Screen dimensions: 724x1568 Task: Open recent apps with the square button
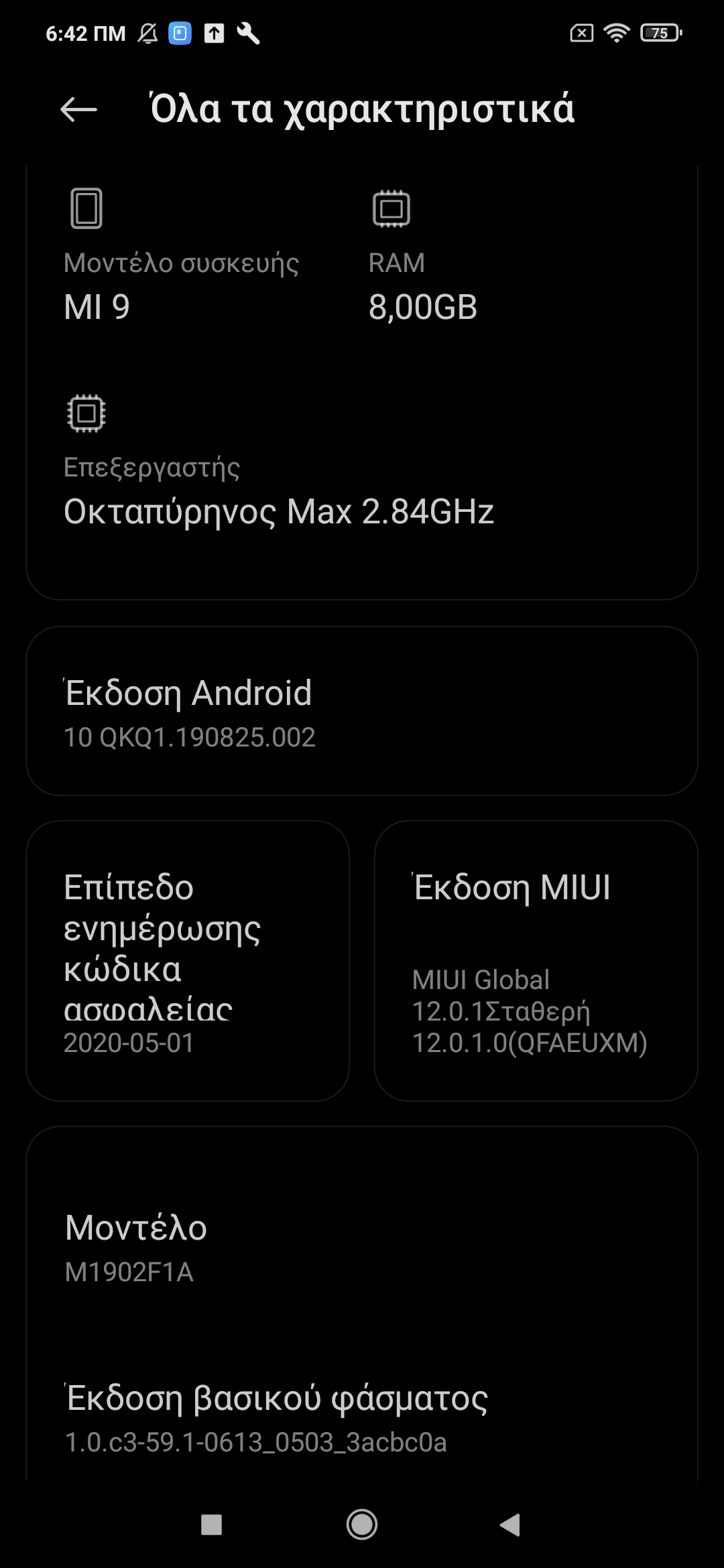[x=212, y=1525]
